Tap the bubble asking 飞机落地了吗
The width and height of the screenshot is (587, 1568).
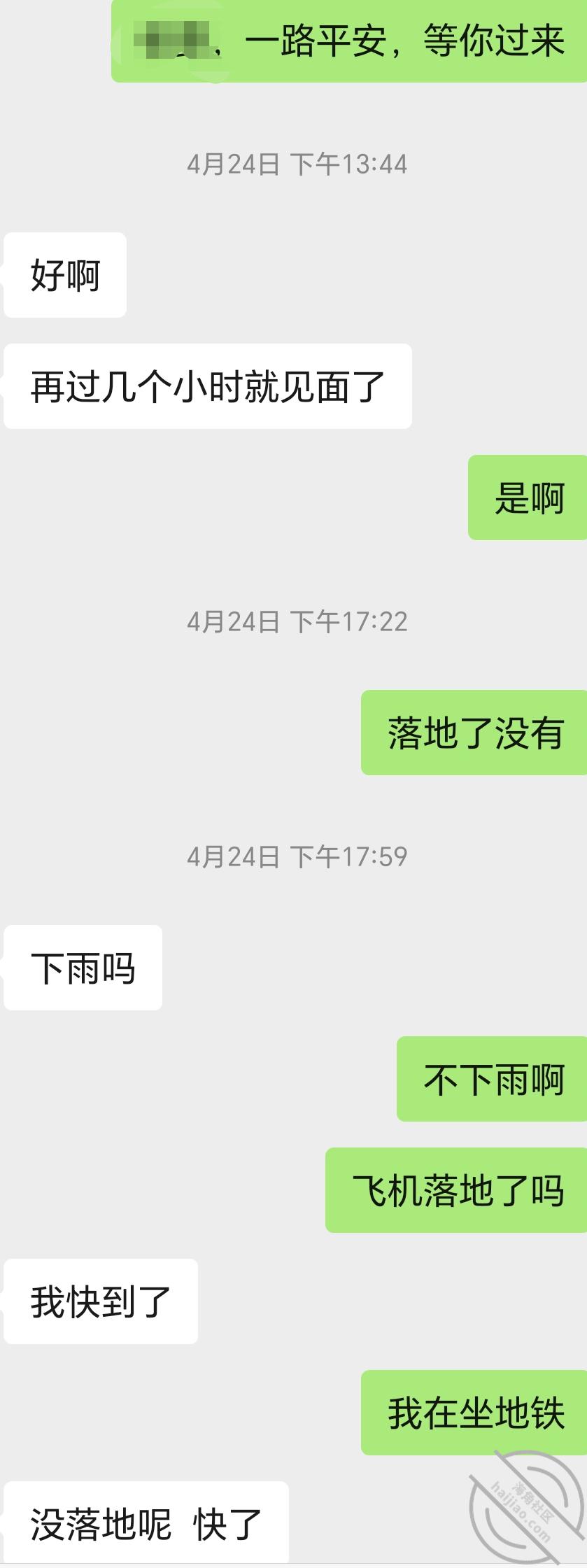click(455, 1192)
